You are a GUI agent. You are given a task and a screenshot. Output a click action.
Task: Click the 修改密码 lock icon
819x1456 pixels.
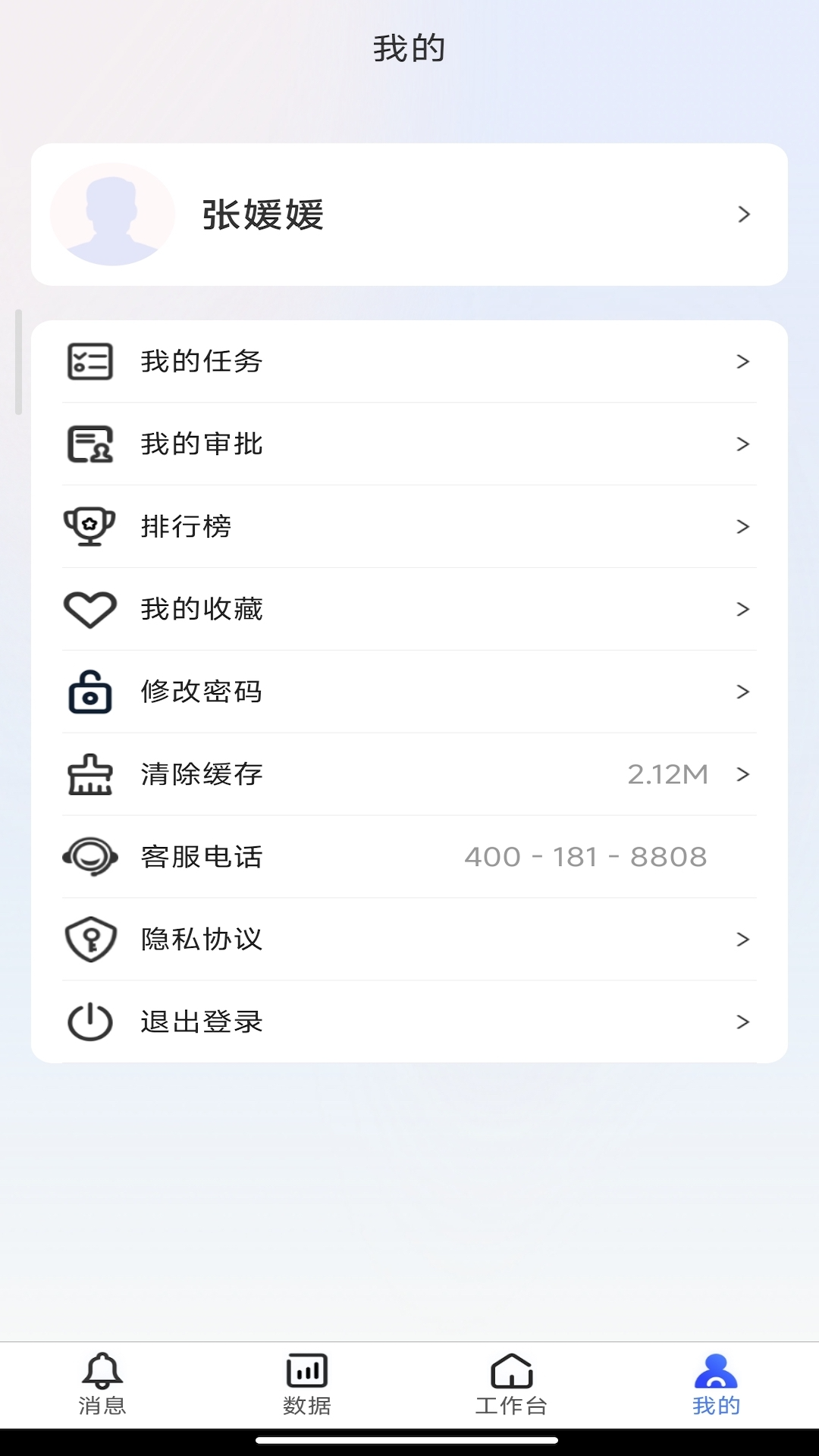tap(90, 692)
